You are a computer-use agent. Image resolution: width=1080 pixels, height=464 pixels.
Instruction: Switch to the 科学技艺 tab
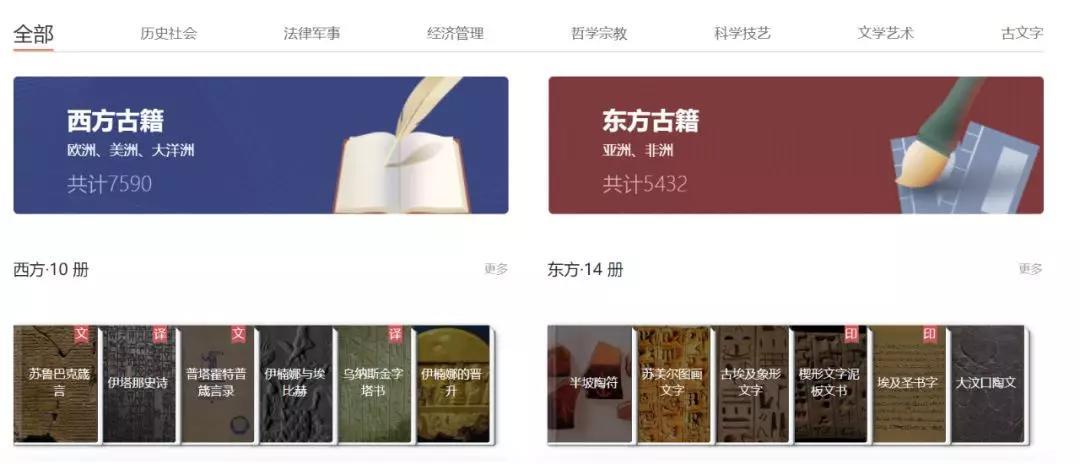[x=742, y=33]
